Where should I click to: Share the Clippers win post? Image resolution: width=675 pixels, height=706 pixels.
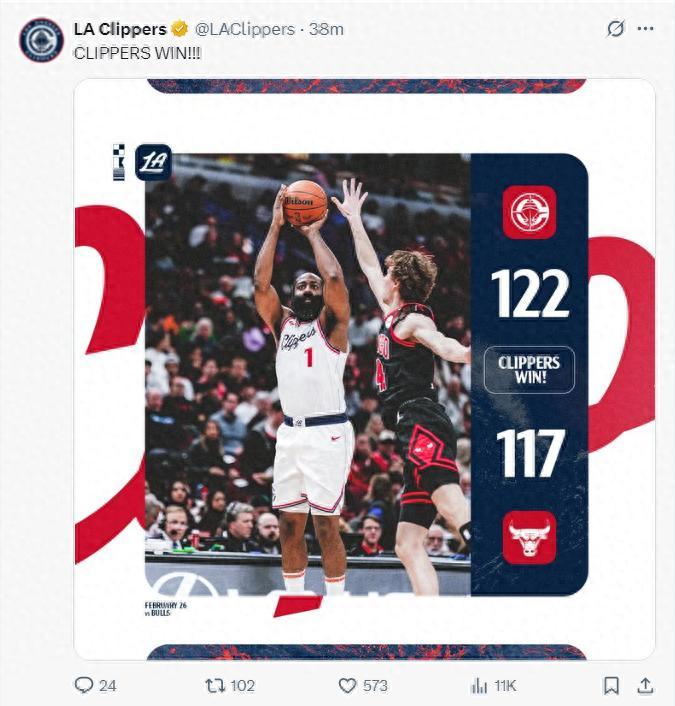point(645,685)
